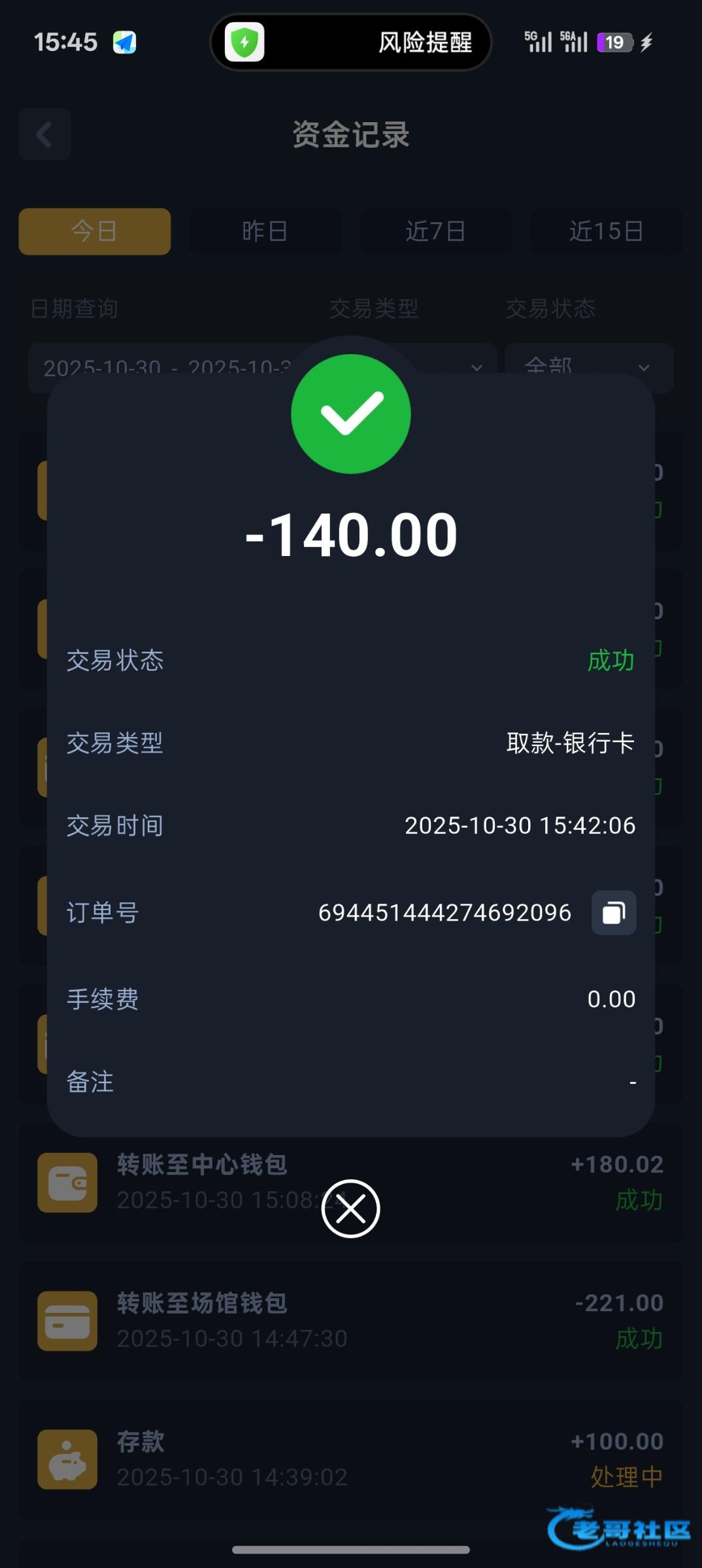Switch to the 昨日 tab
Screen dimensions: 702x1568
(265, 231)
